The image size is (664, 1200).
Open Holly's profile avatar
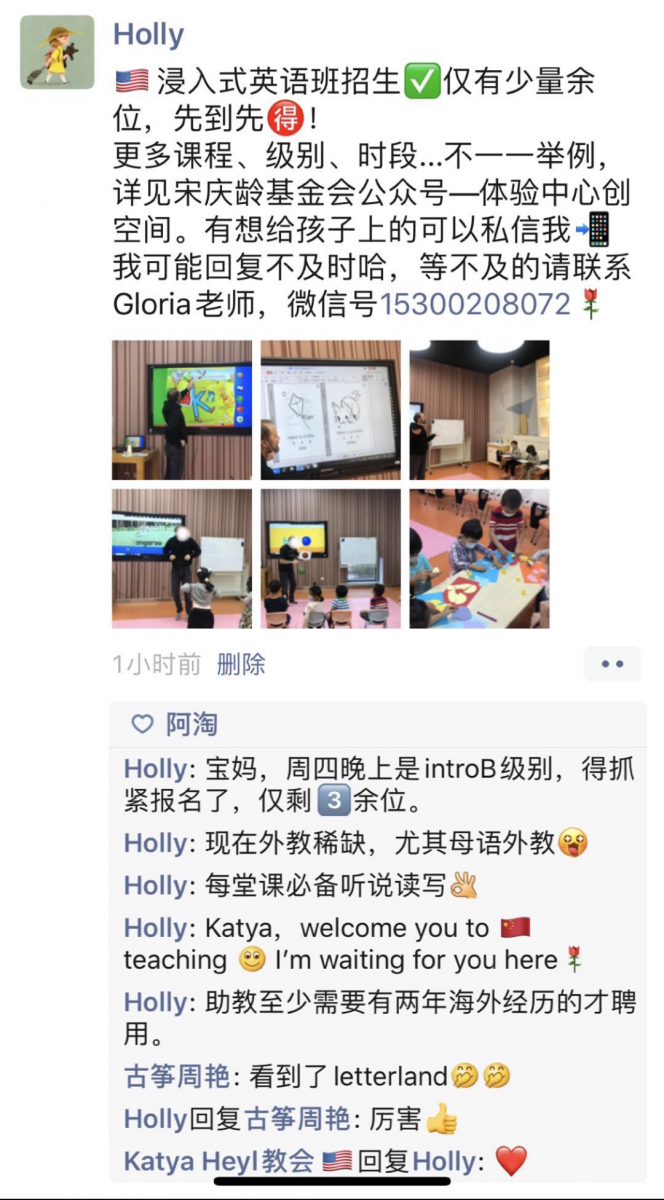tap(57, 52)
